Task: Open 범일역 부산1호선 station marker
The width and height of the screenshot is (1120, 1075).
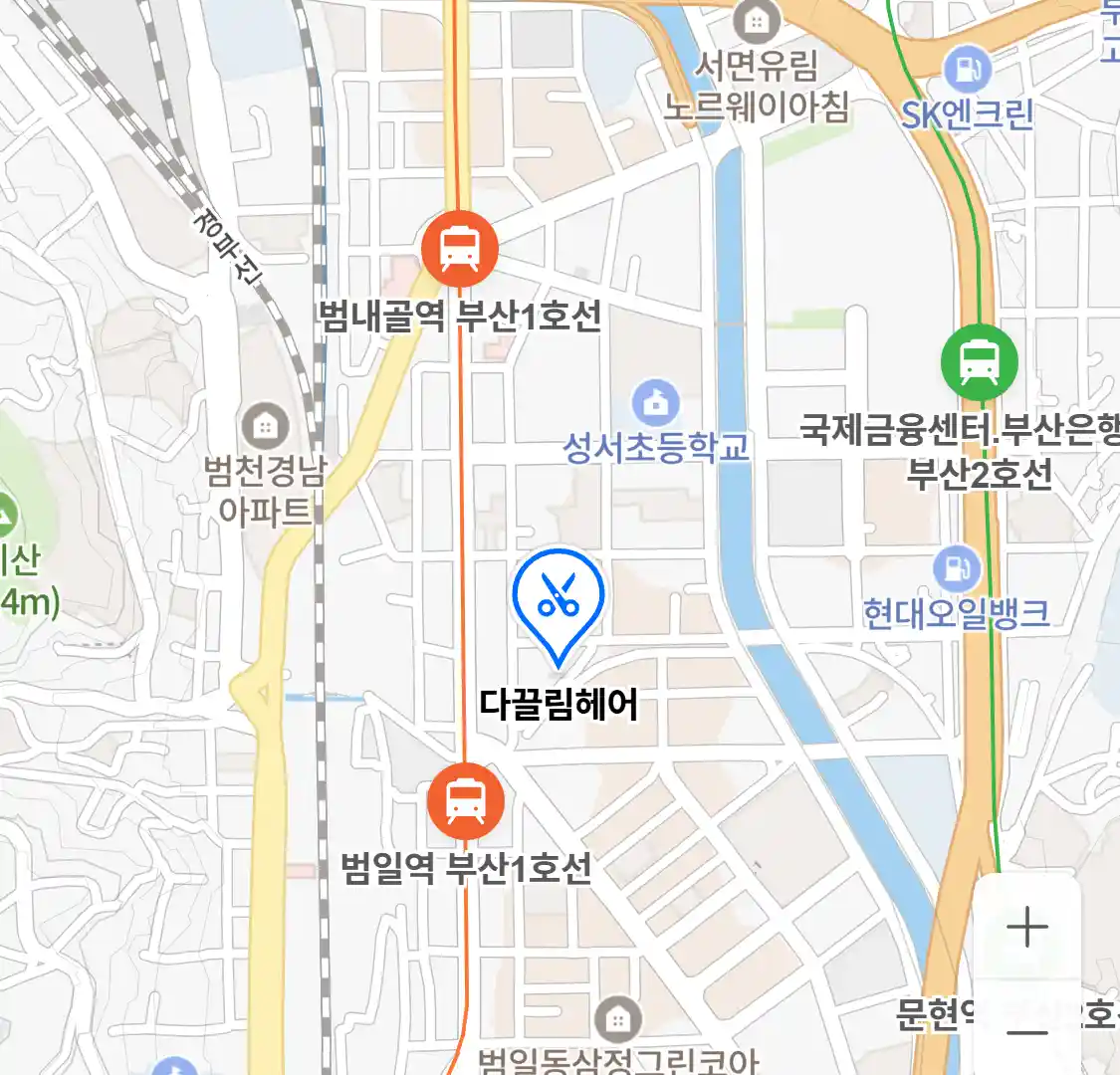Action: 465,801
